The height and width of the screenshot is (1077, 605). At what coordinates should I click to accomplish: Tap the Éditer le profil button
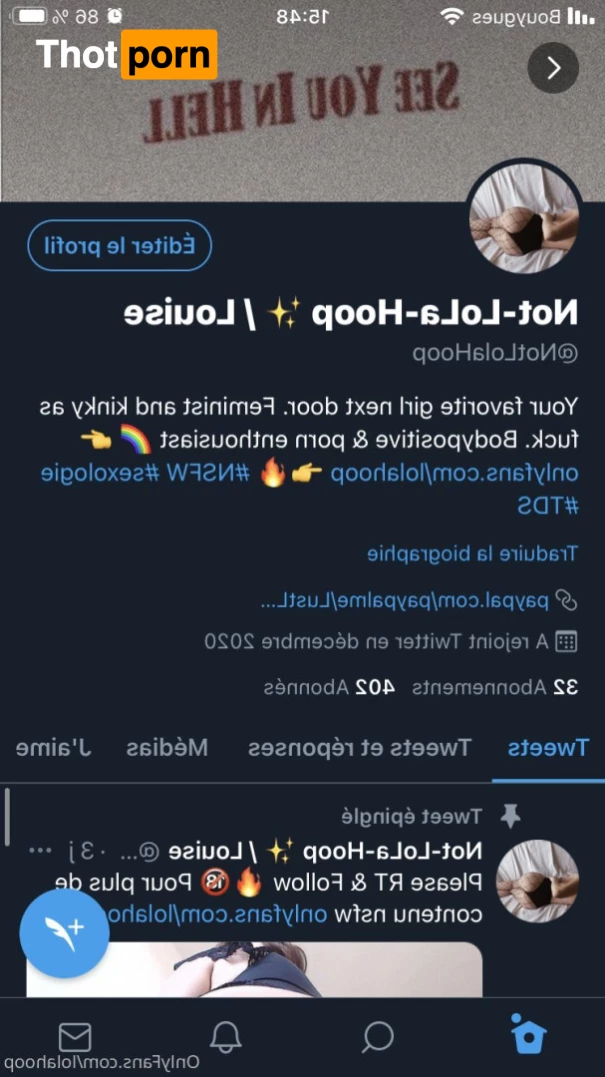[120, 246]
